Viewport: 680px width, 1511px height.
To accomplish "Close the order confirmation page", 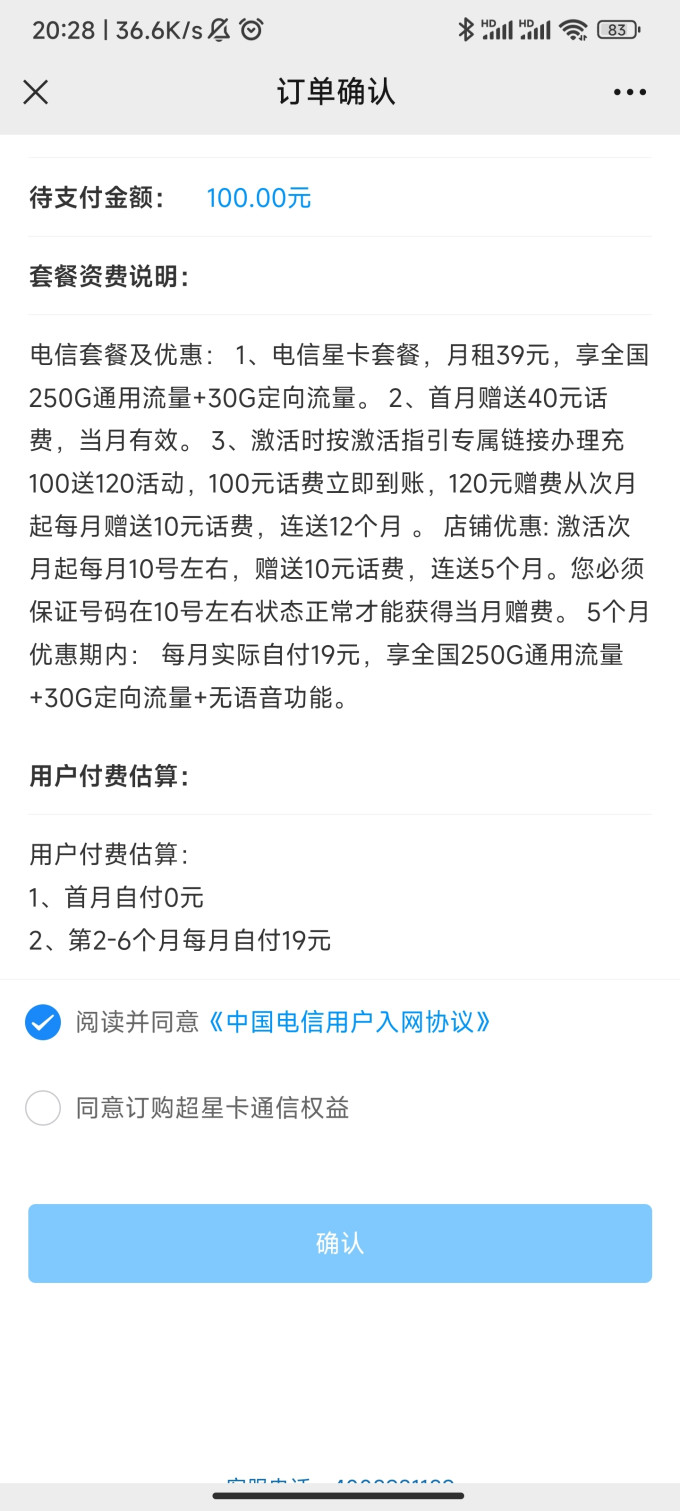I will tap(36, 92).
